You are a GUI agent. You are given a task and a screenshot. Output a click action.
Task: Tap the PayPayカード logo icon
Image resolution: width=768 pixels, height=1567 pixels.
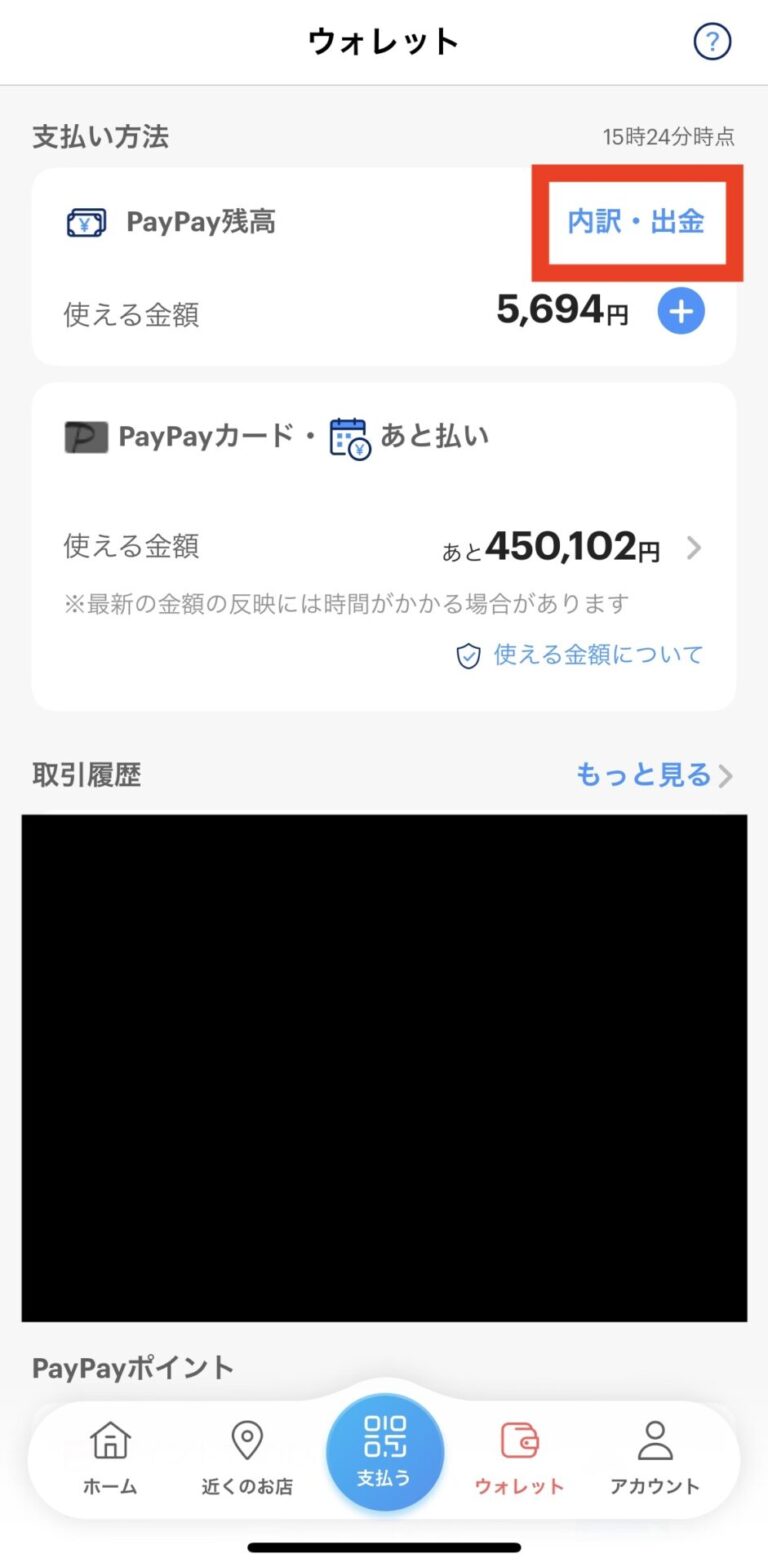coord(86,435)
